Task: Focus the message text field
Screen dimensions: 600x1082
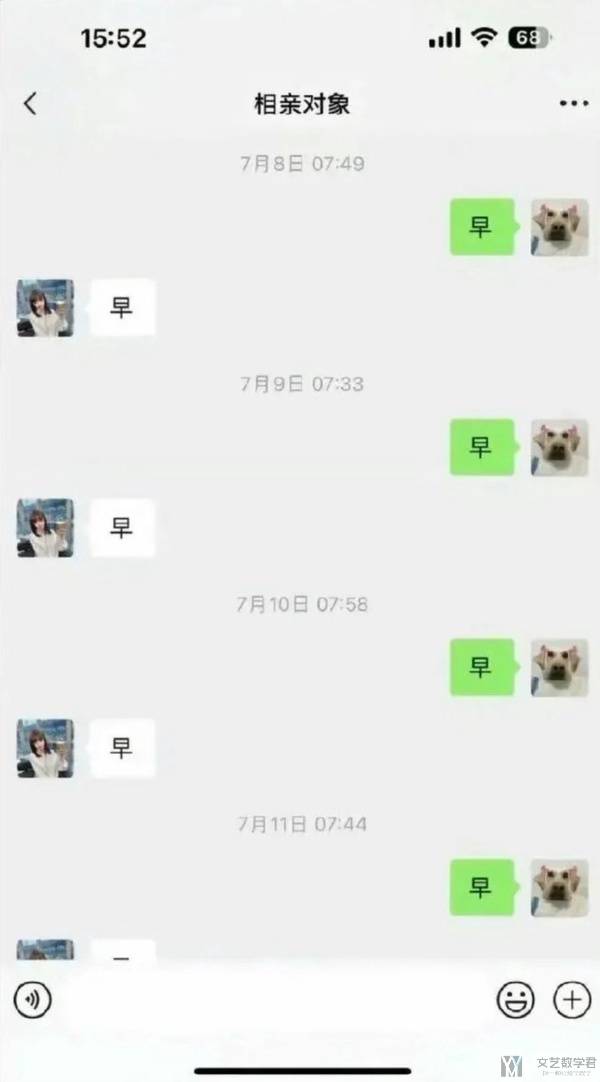Action: click(x=272, y=999)
